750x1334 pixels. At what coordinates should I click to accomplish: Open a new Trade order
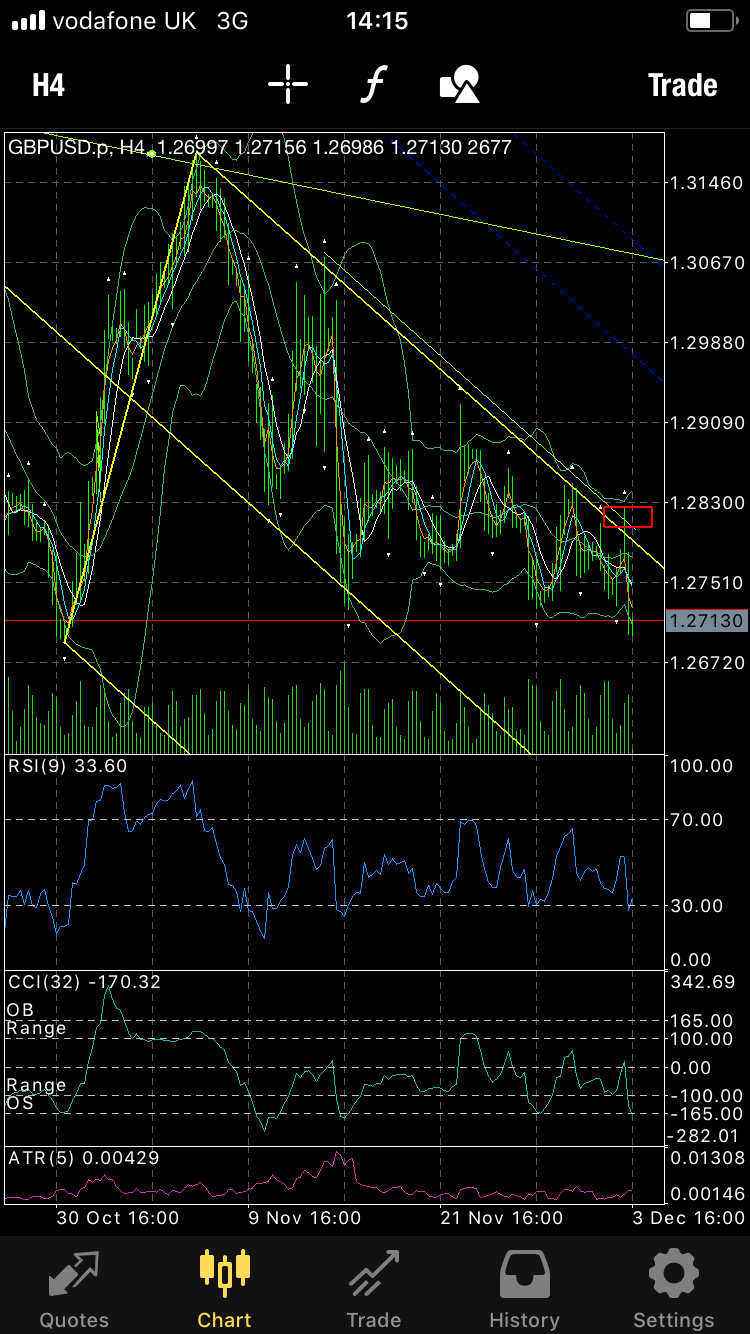[682, 85]
